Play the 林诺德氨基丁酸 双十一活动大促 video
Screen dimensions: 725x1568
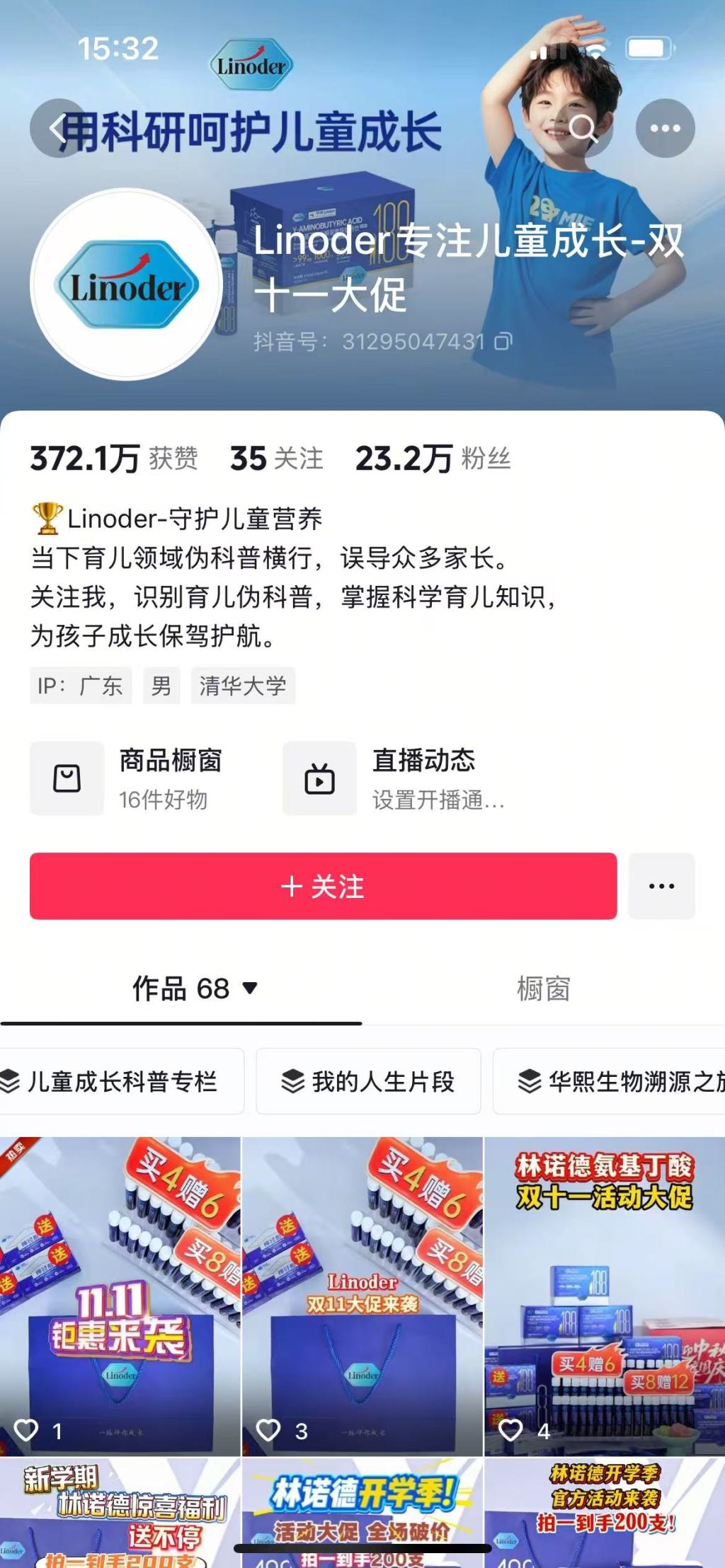[604, 1295]
